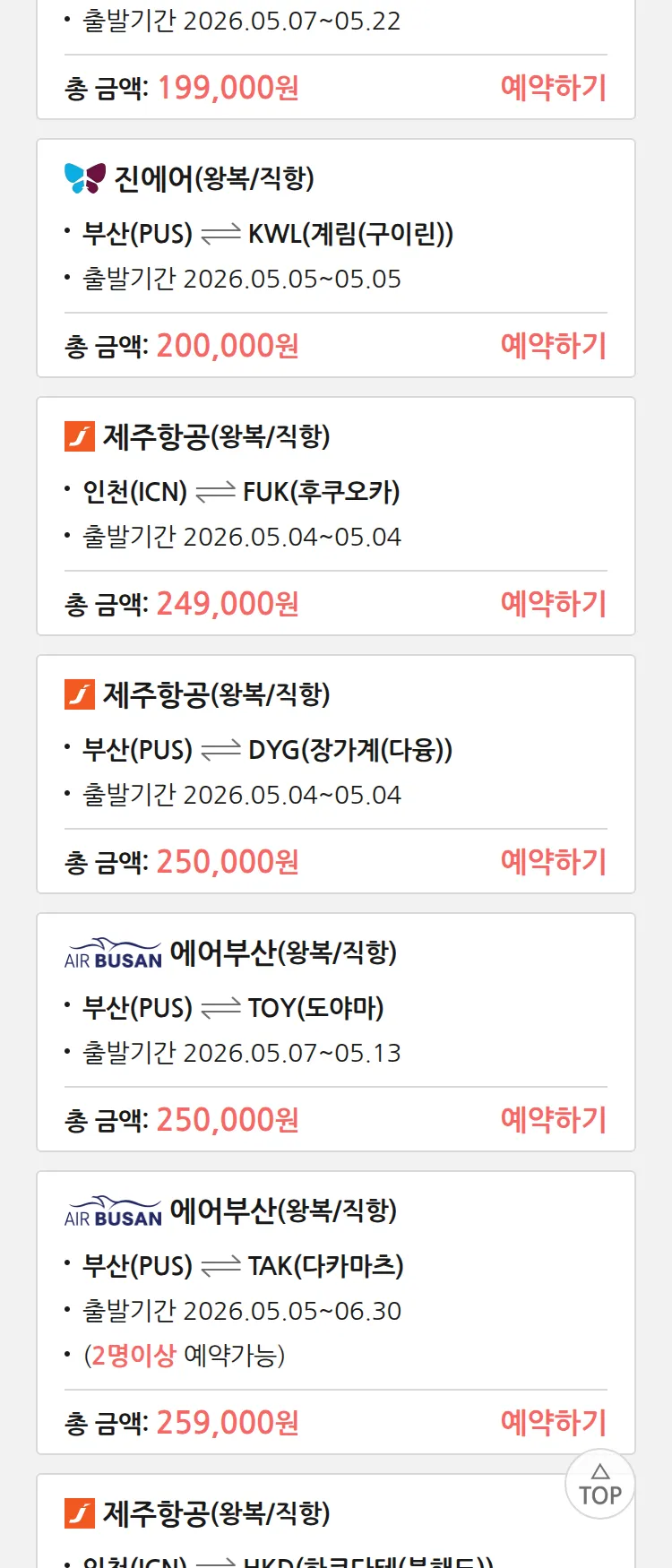Tap 예약하기 for the 199,000원 fare
Image resolution: width=672 pixels, height=1568 pixels.
[x=553, y=88]
